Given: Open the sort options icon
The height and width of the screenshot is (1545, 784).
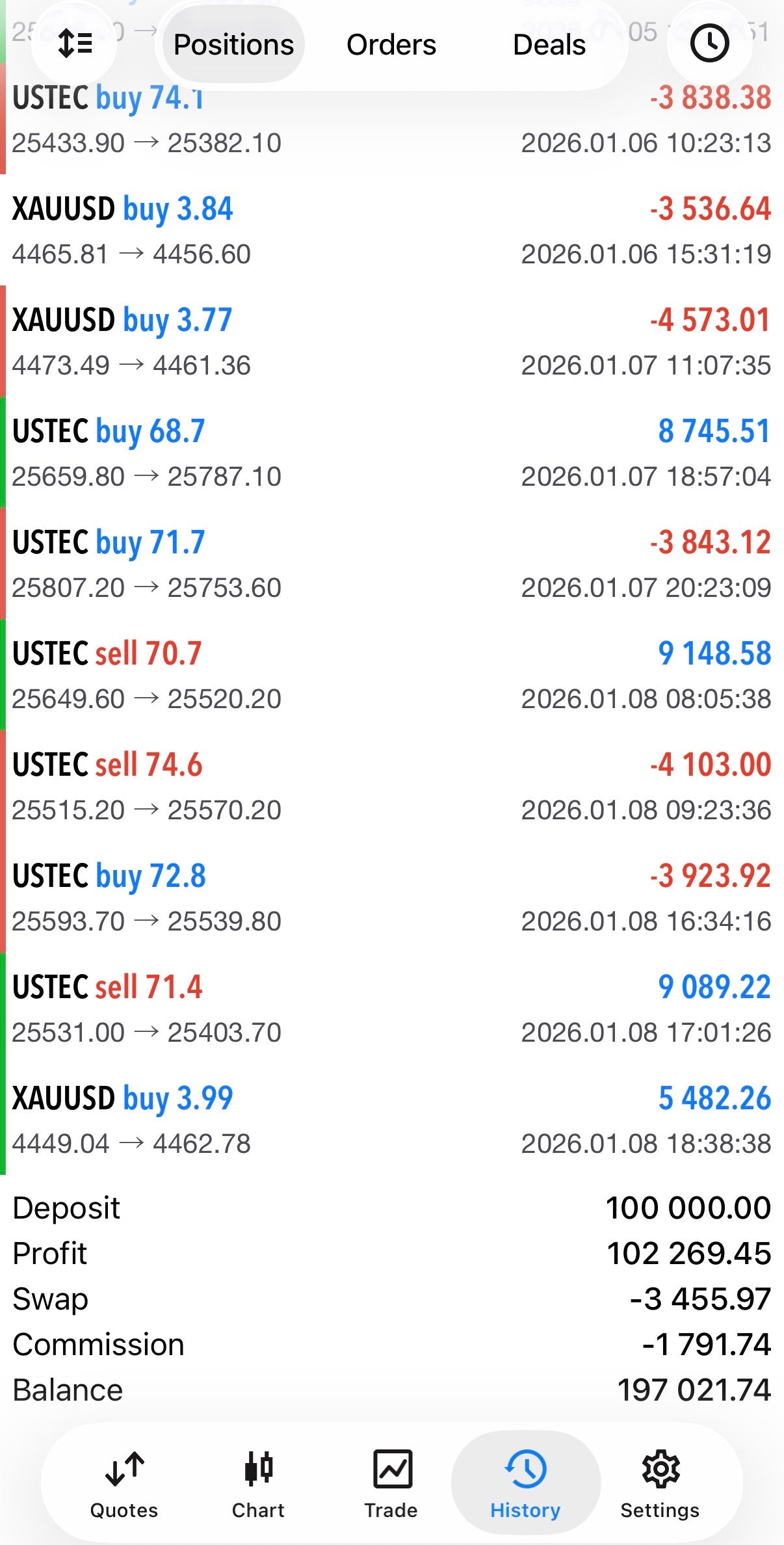Looking at the screenshot, I should click(x=75, y=44).
